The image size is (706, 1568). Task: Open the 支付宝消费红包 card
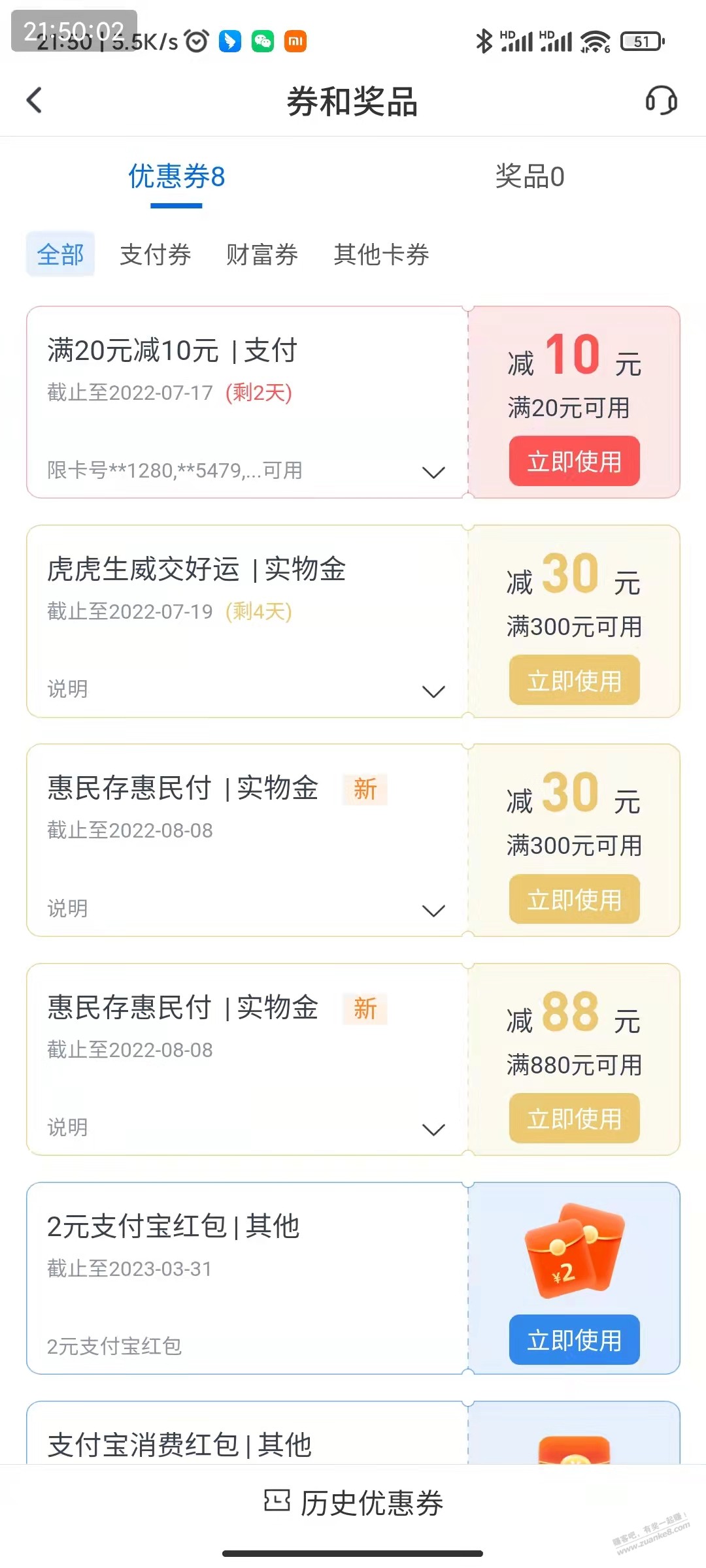click(x=353, y=1432)
